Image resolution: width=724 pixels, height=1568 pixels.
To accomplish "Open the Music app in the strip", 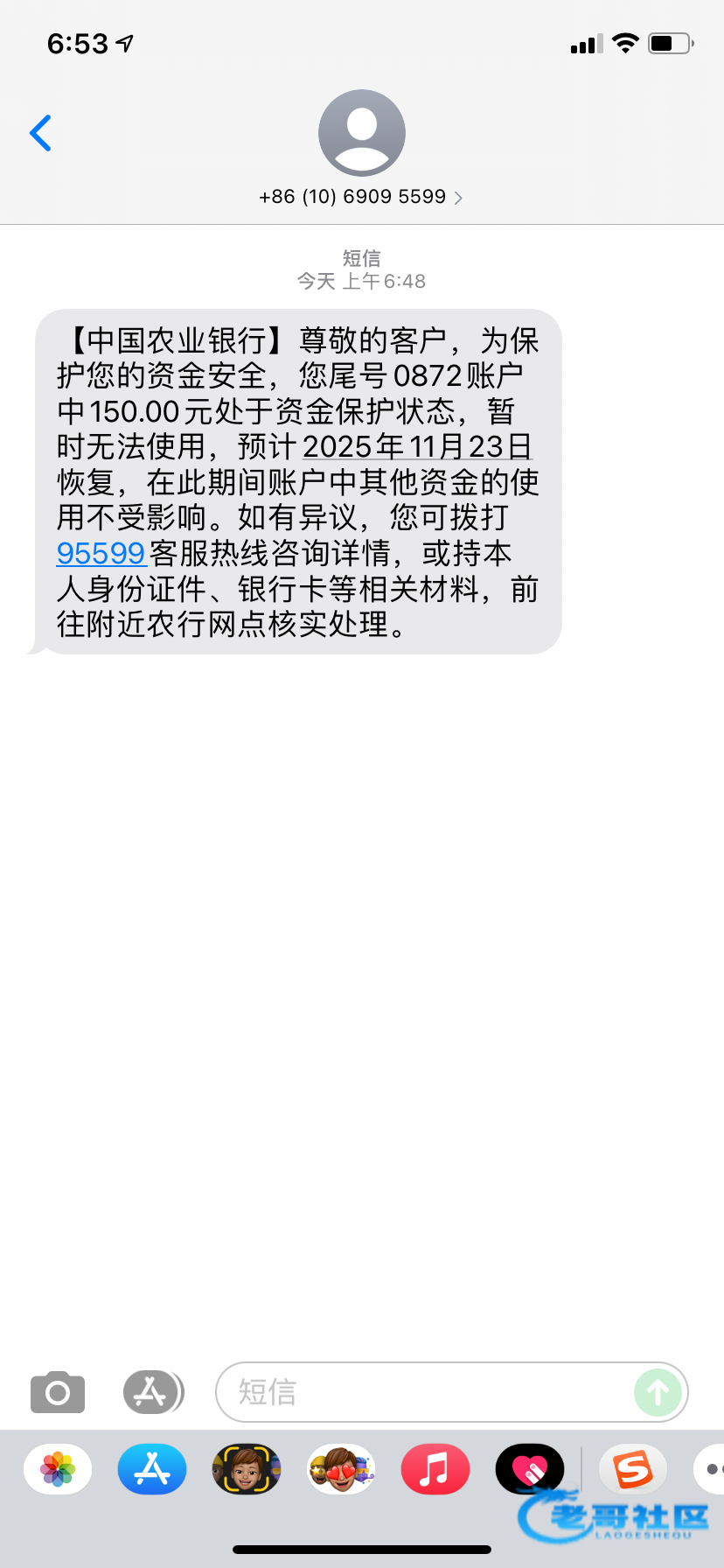I will point(435,1469).
